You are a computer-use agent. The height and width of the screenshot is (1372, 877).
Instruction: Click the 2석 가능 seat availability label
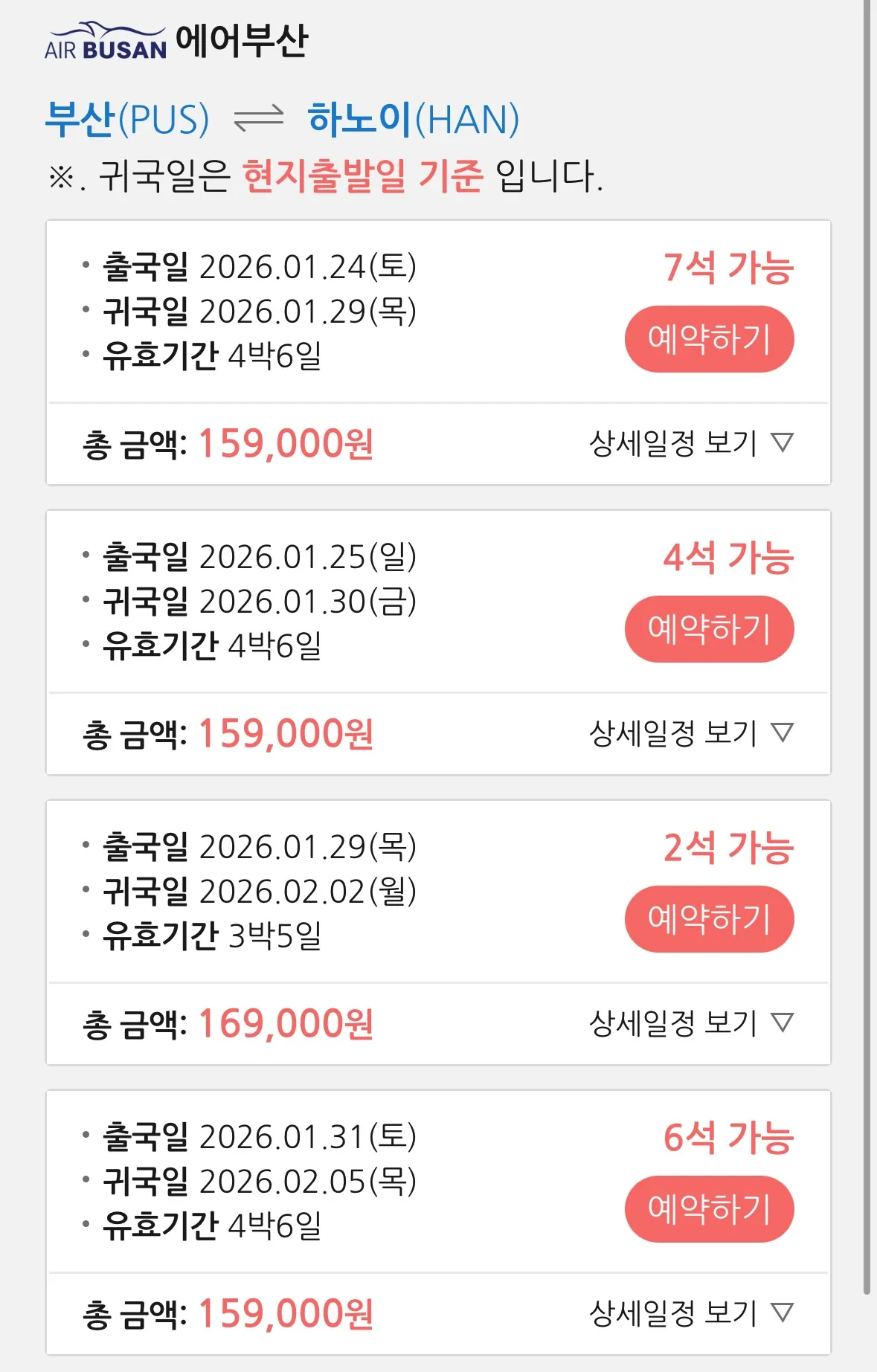(x=730, y=847)
